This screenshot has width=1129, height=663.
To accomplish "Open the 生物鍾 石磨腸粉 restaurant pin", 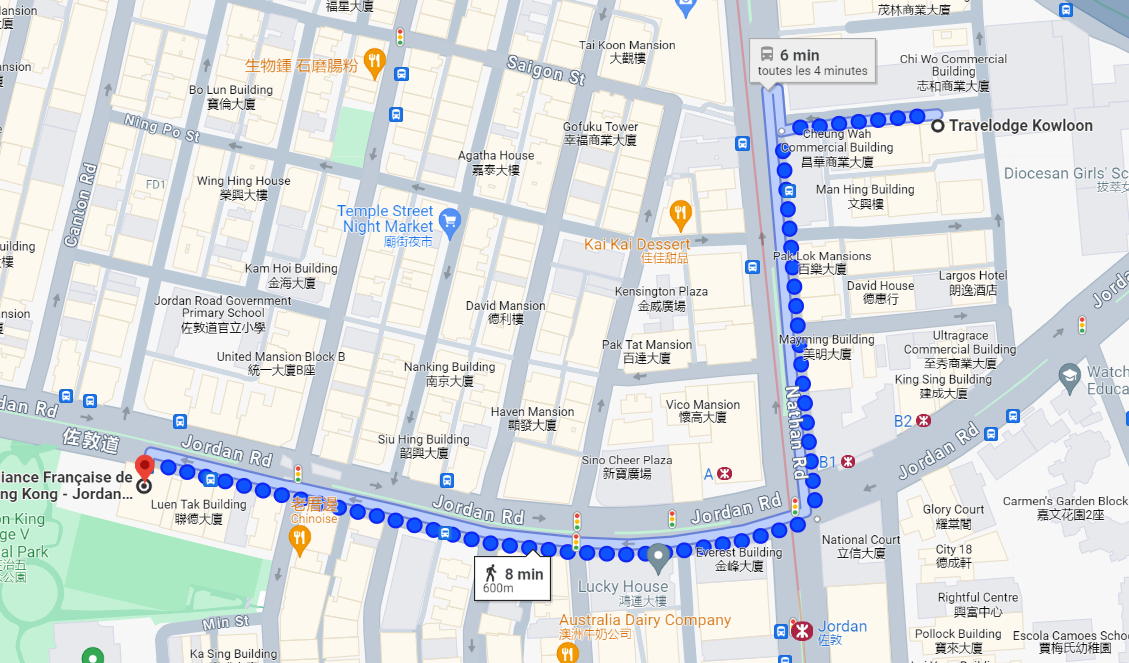I will click(x=374, y=62).
